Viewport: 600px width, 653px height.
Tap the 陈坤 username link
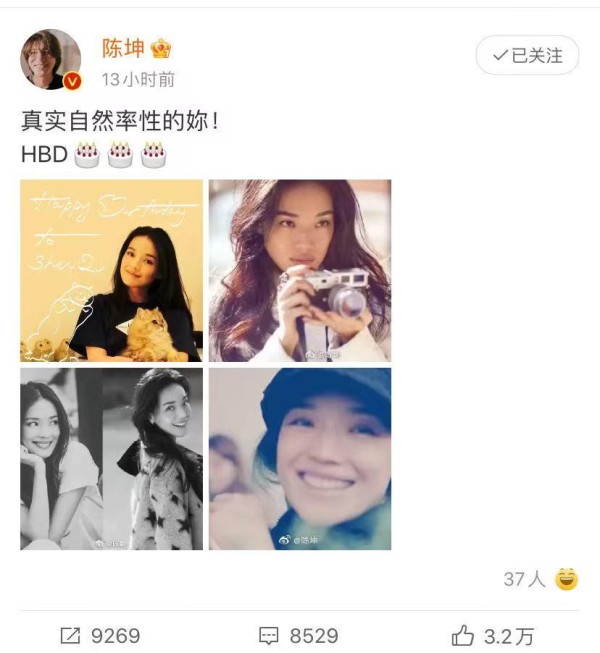tap(124, 48)
